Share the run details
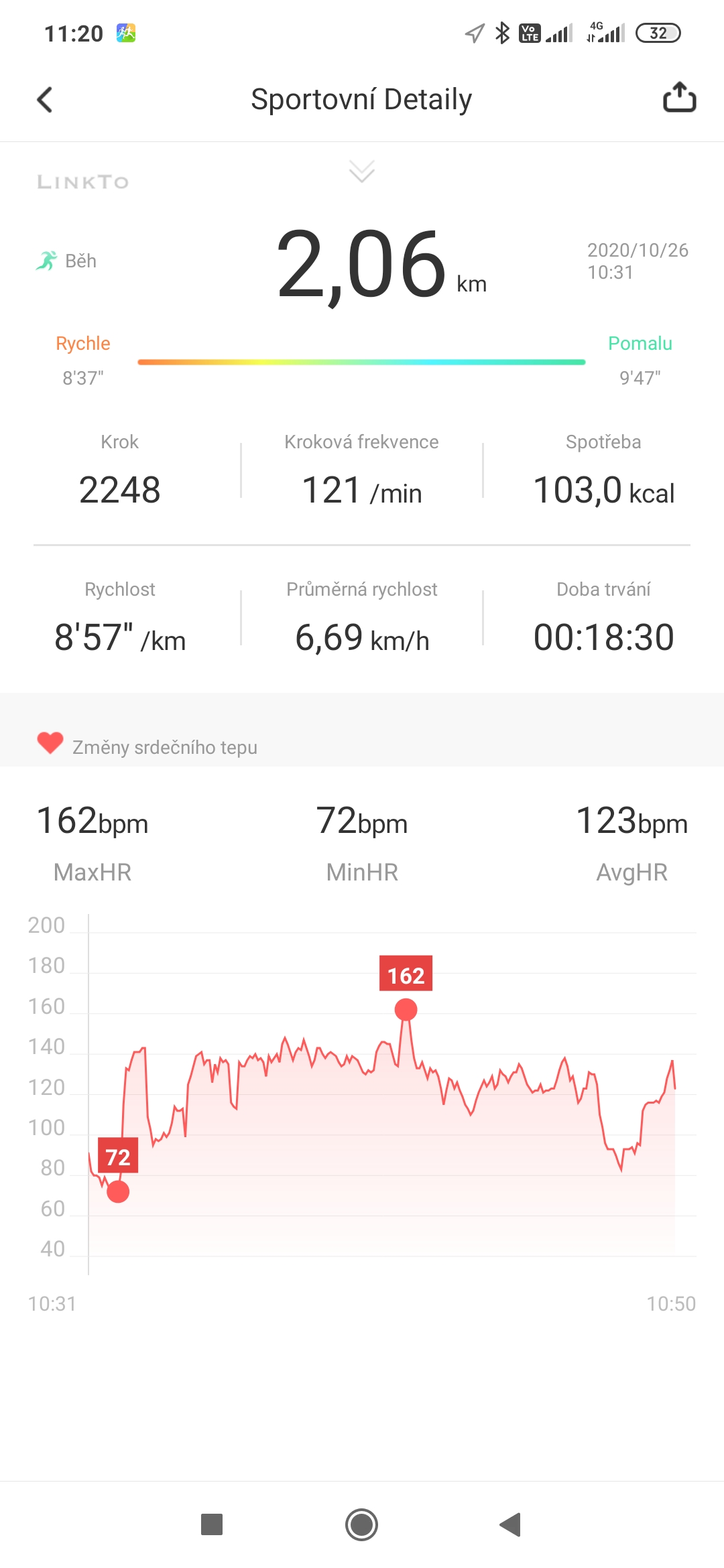The height and width of the screenshot is (1568, 724). pyautogui.click(x=679, y=97)
